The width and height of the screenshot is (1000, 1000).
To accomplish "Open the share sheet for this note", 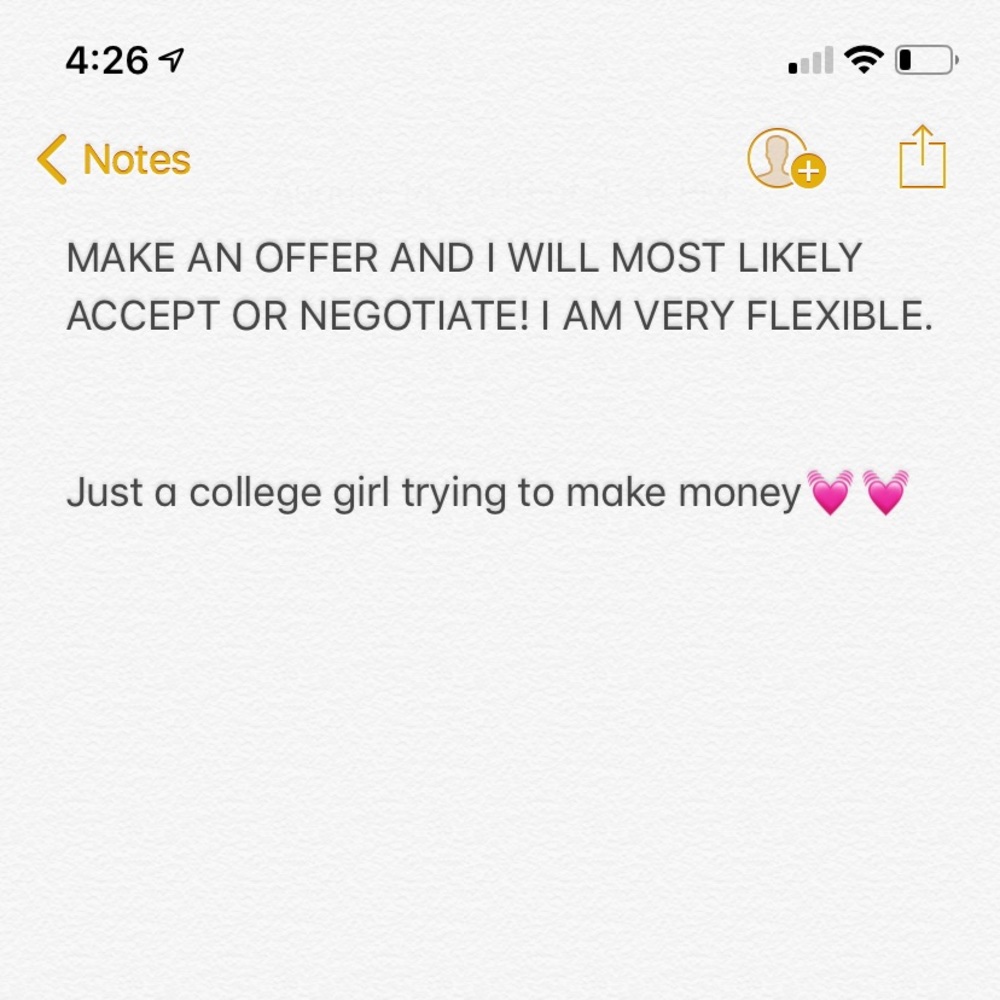I will coord(921,158).
